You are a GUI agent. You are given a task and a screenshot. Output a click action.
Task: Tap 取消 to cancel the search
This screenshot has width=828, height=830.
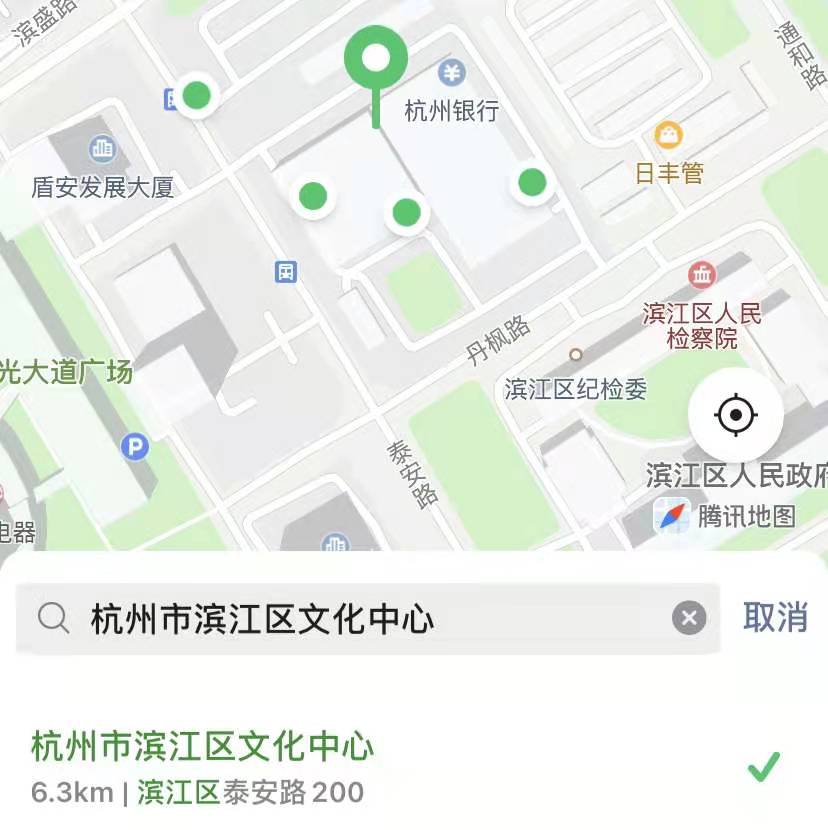click(775, 617)
